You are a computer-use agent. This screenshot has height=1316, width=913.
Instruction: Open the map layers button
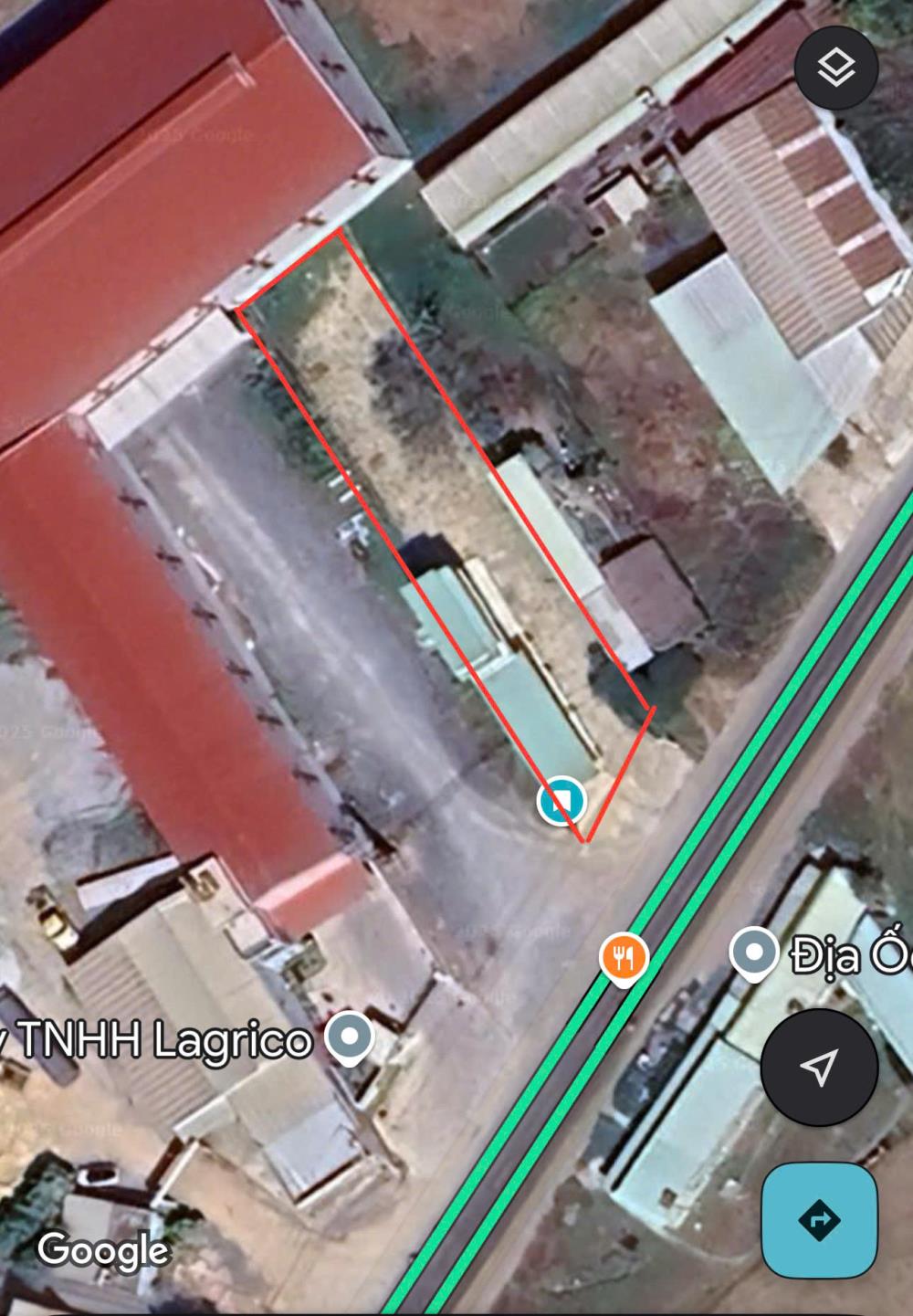pyautogui.click(x=835, y=68)
